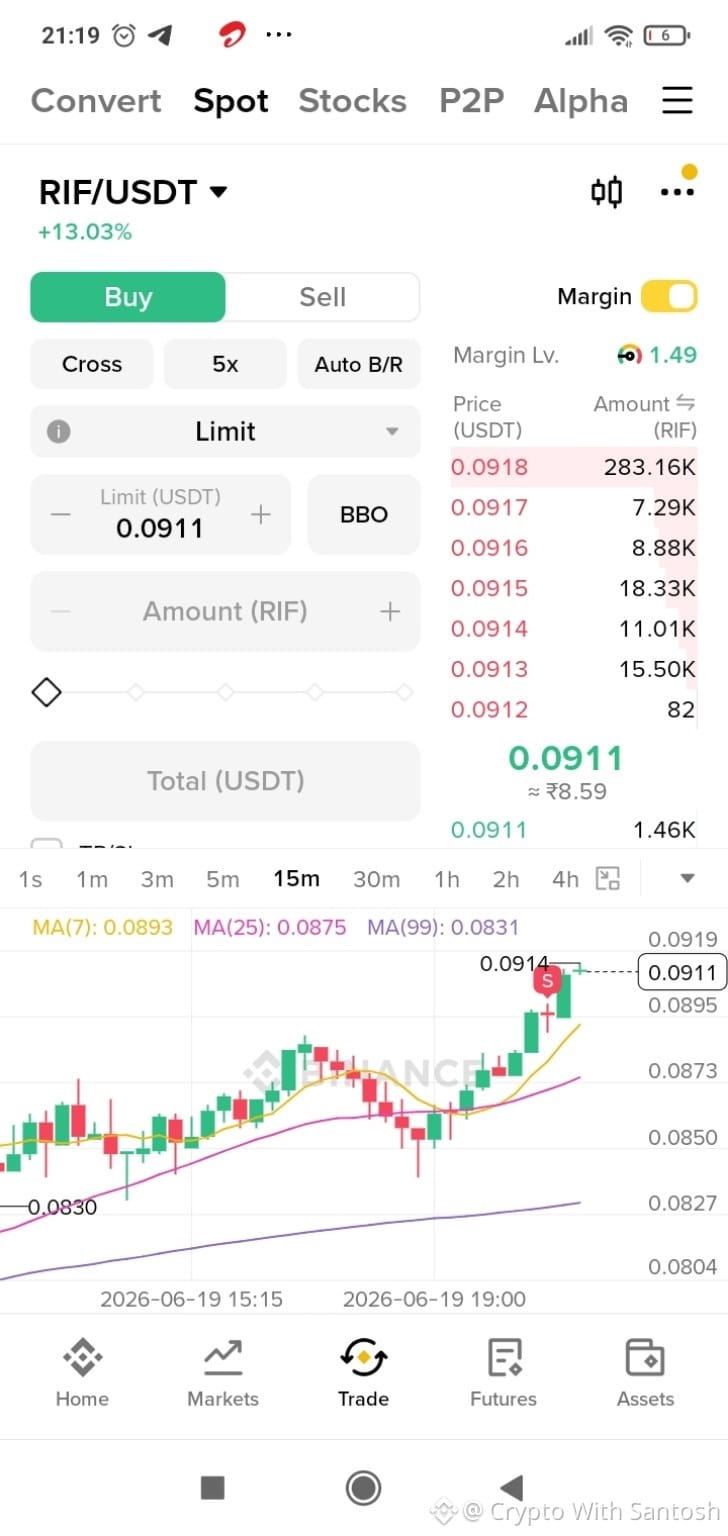Focus the Total (USDT) field
Screen dimensions: 728x1536
pyautogui.click(x=225, y=781)
